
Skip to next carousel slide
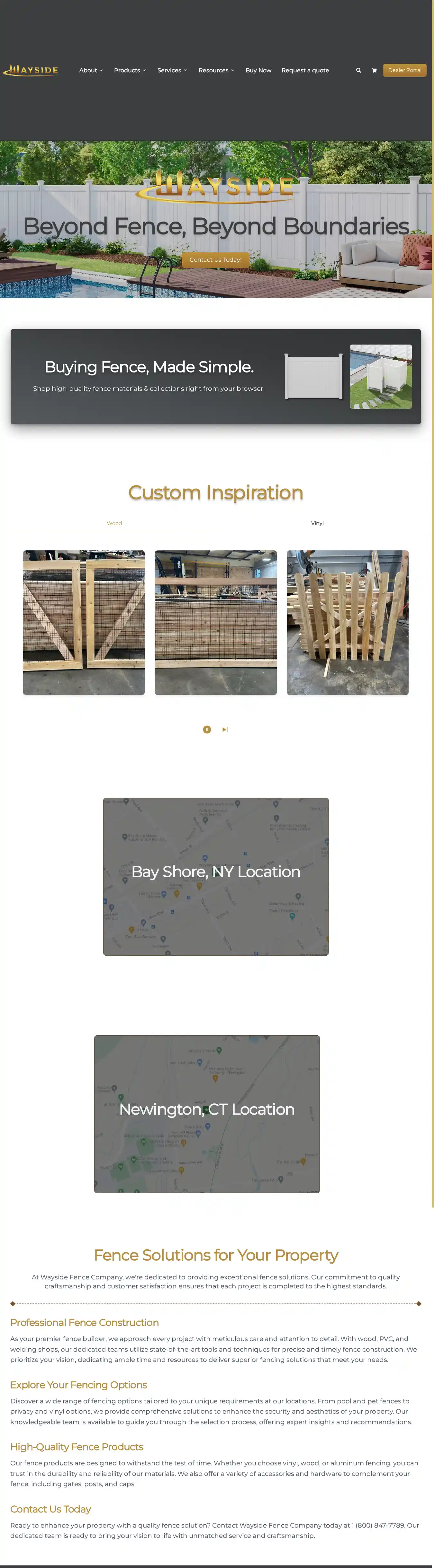pyautogui.click(x=225, y=729)
